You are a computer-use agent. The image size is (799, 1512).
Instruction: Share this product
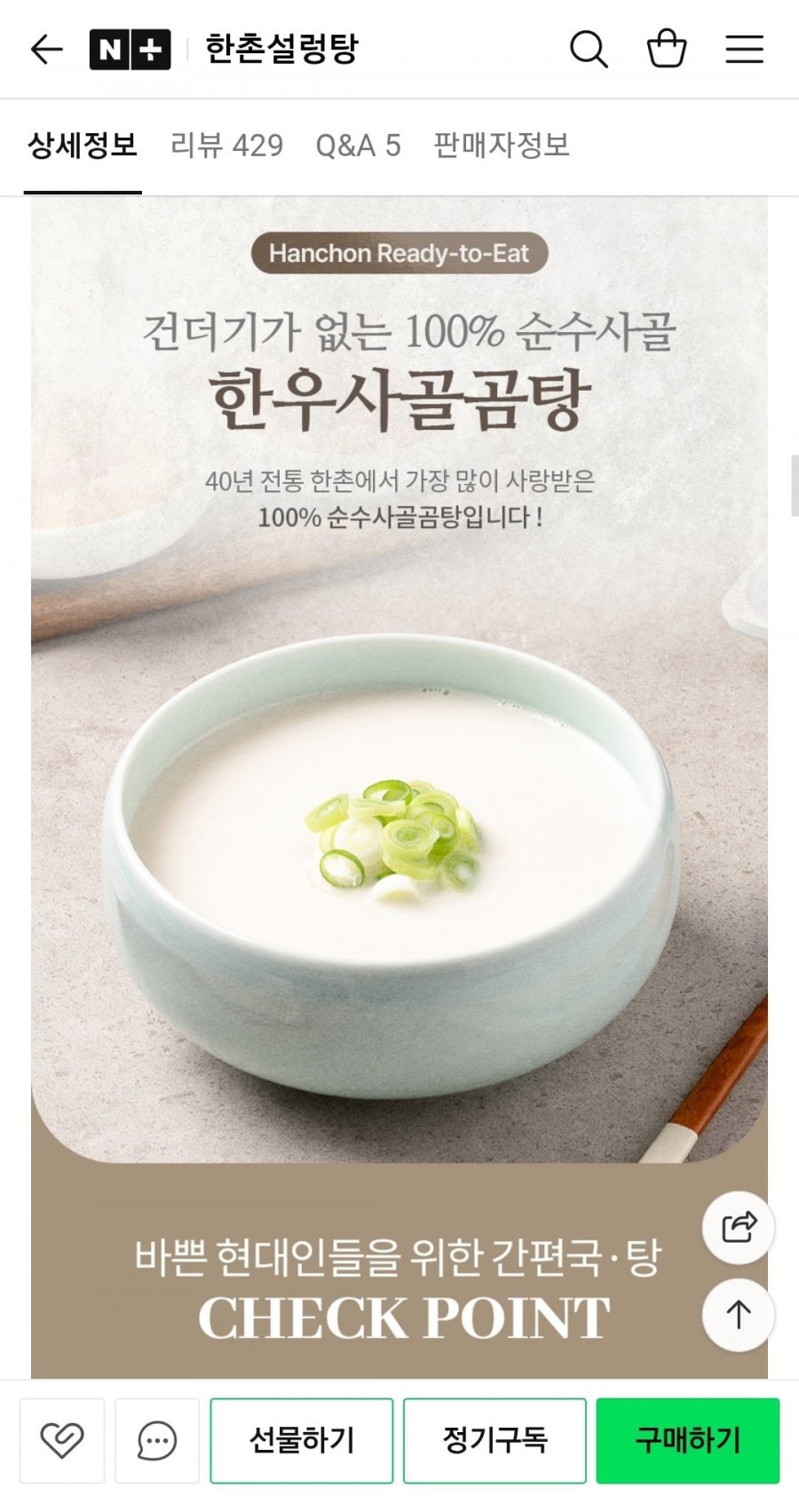(x=739, y=1228)
